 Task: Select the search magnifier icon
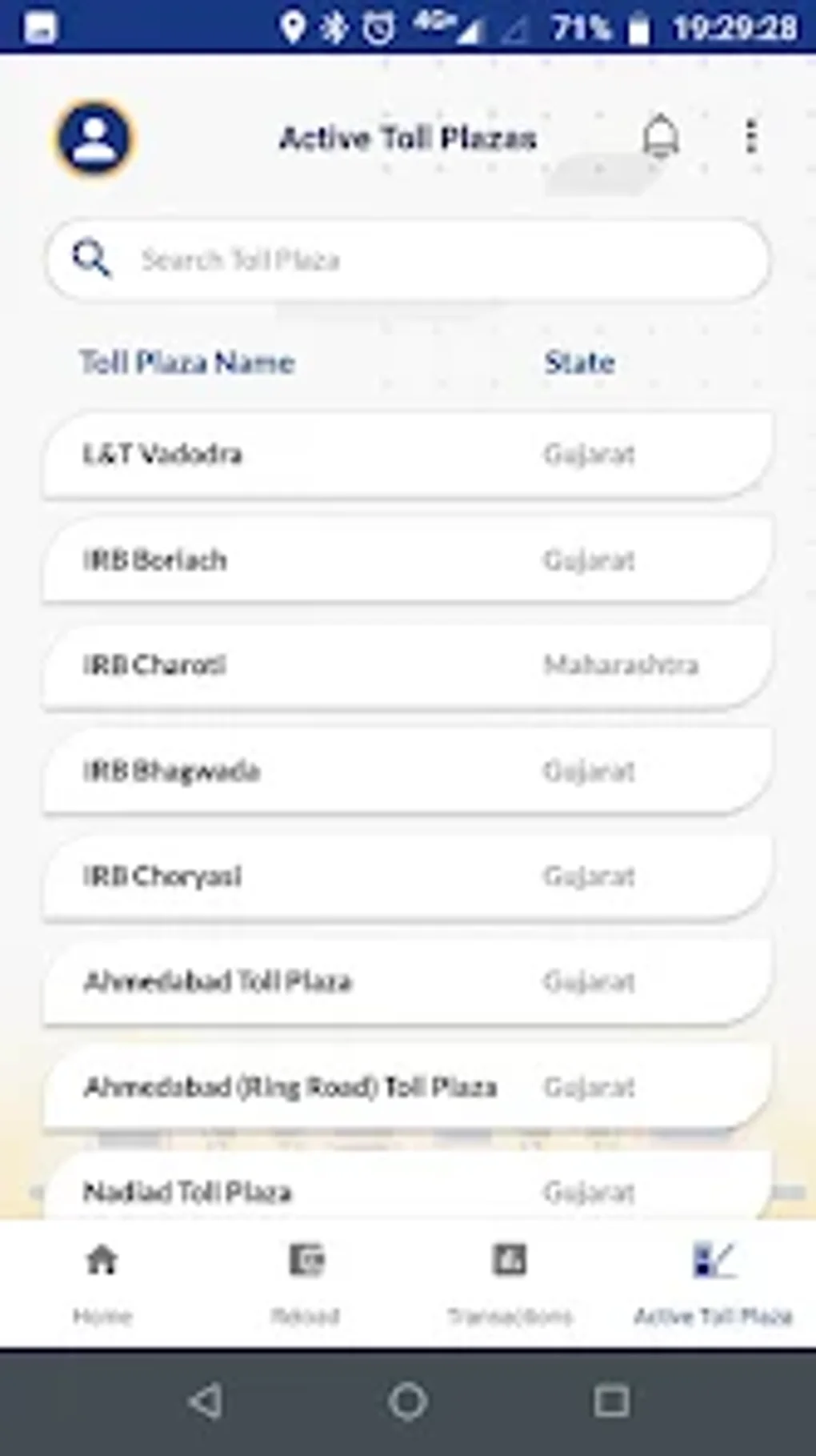(x=91, y=258)
